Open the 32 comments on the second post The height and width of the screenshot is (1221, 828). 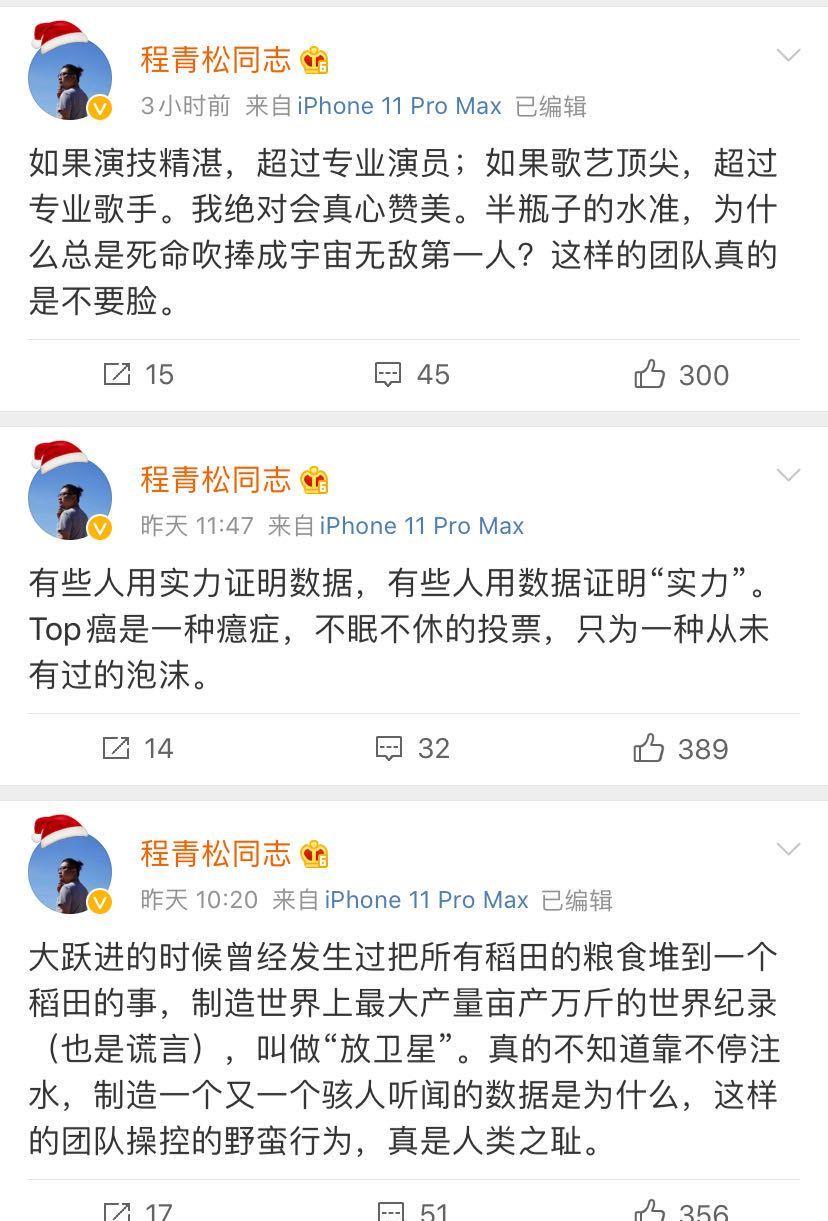point(389,748)
